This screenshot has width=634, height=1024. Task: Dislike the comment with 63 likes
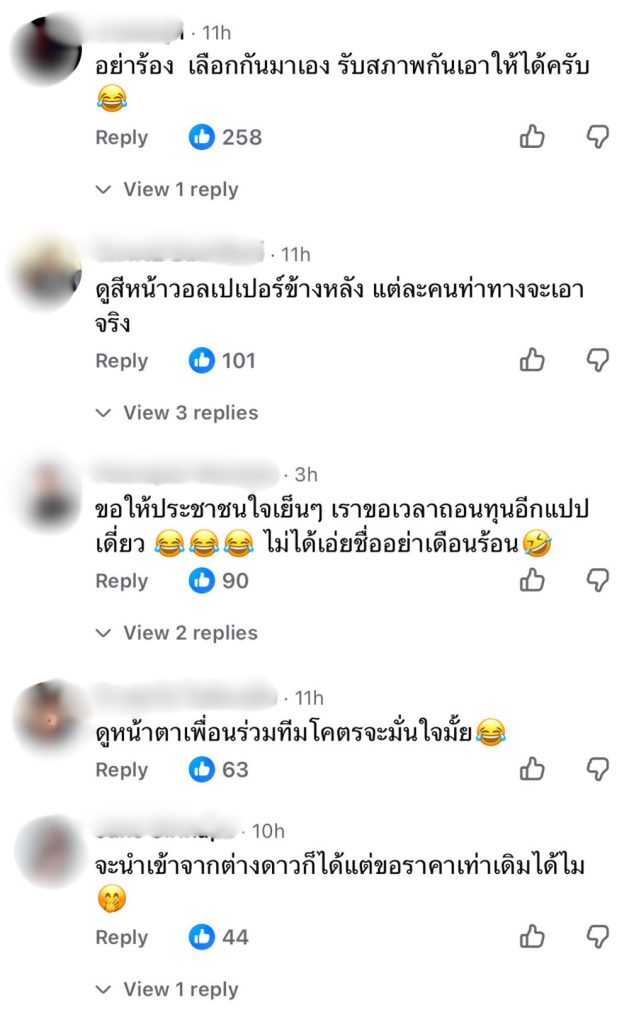click(x=597, y=769)
